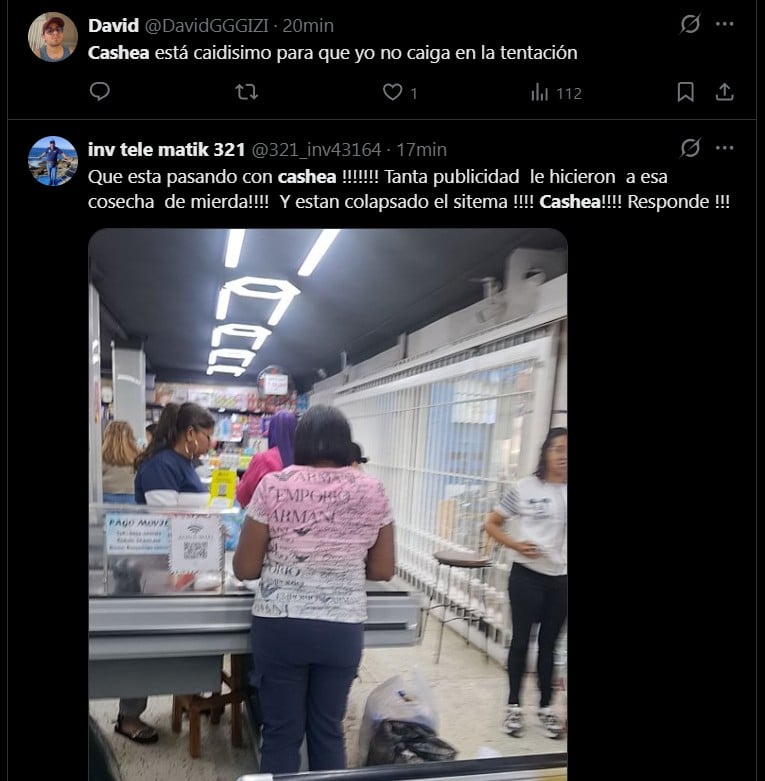
Task: View analytics of David's tweet
Action: click(x=540, y=92)
